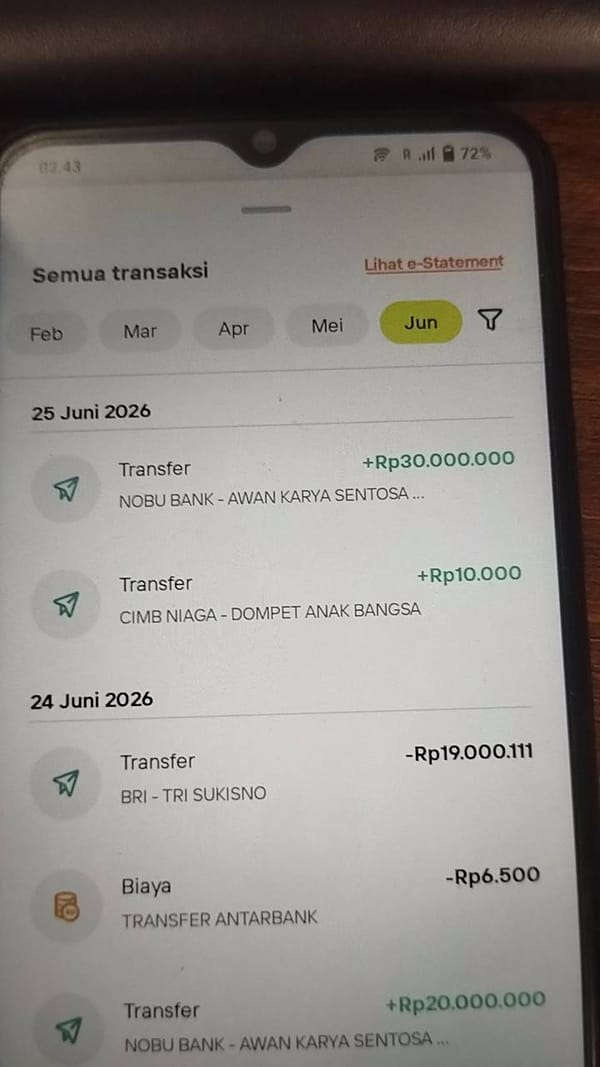
Task: Show transactions for Mei
Action: pyautogui.click(x=327, y=326)
